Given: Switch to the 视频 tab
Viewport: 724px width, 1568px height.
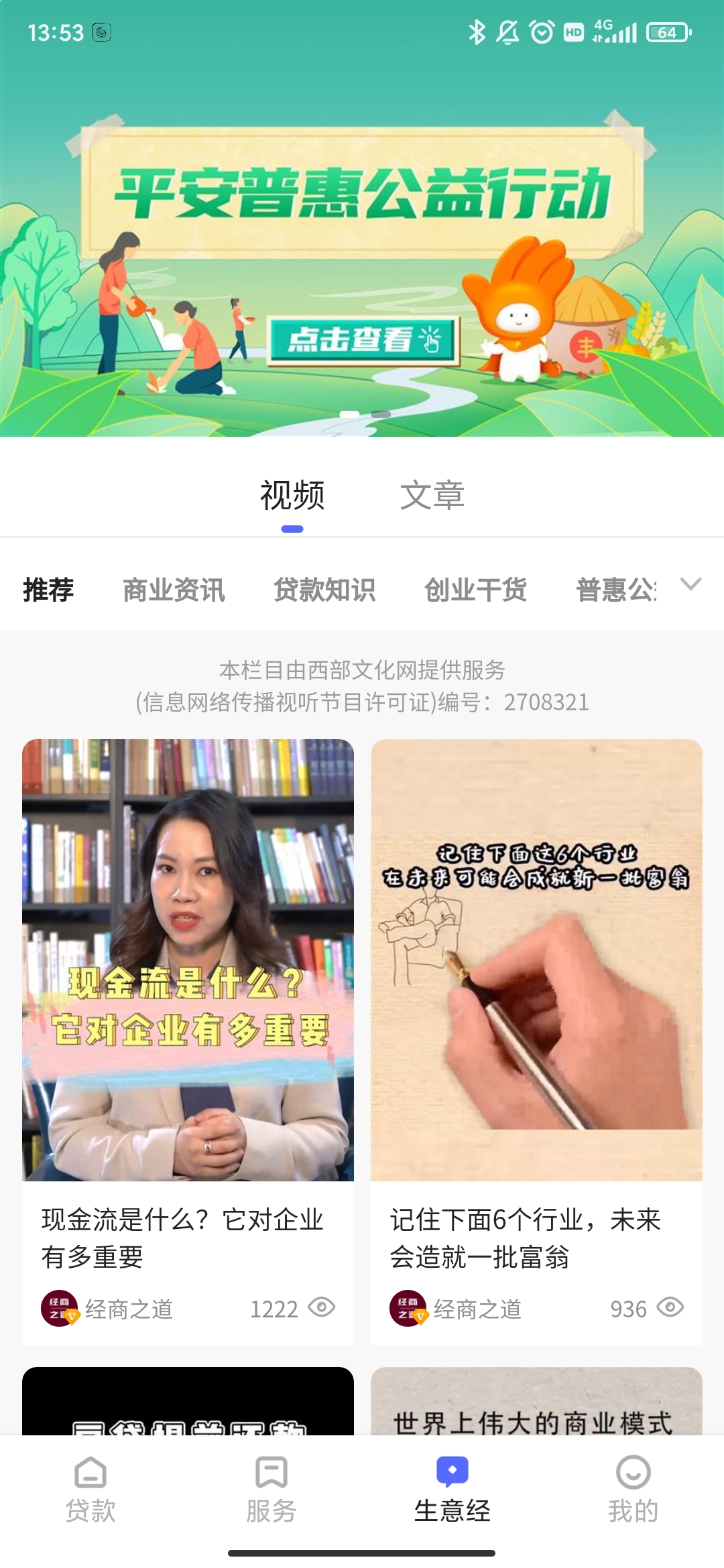Looking at the screenshot, I should pos(292,496).
